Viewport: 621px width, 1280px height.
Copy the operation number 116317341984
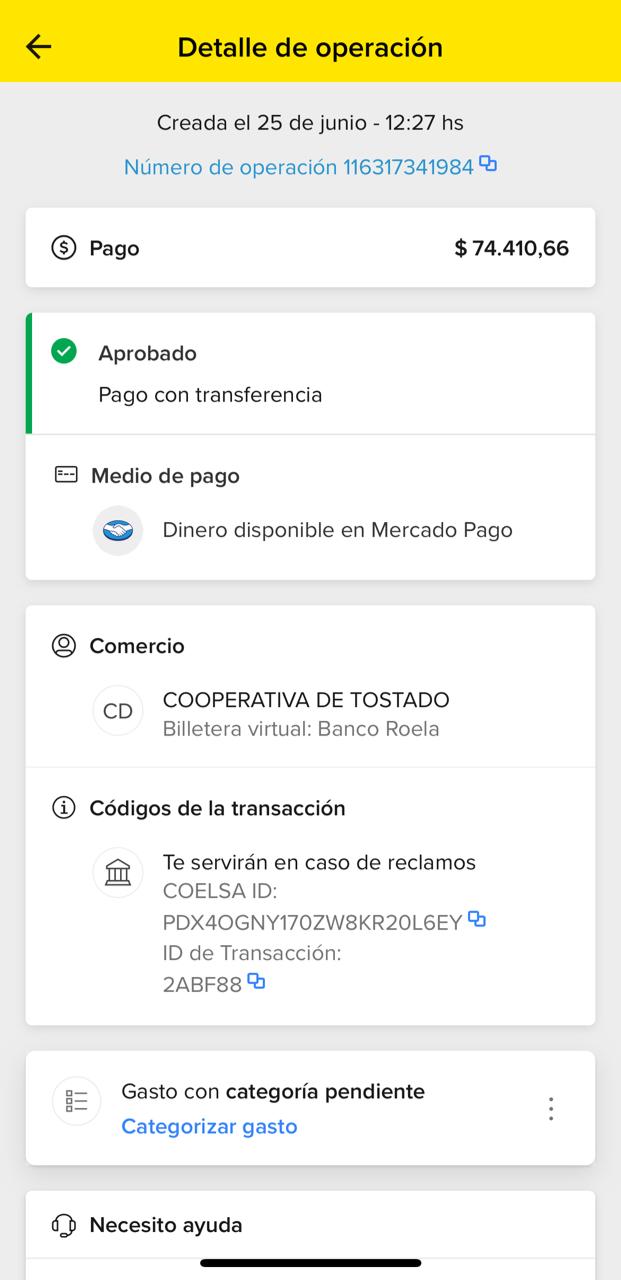coord(488,164)
